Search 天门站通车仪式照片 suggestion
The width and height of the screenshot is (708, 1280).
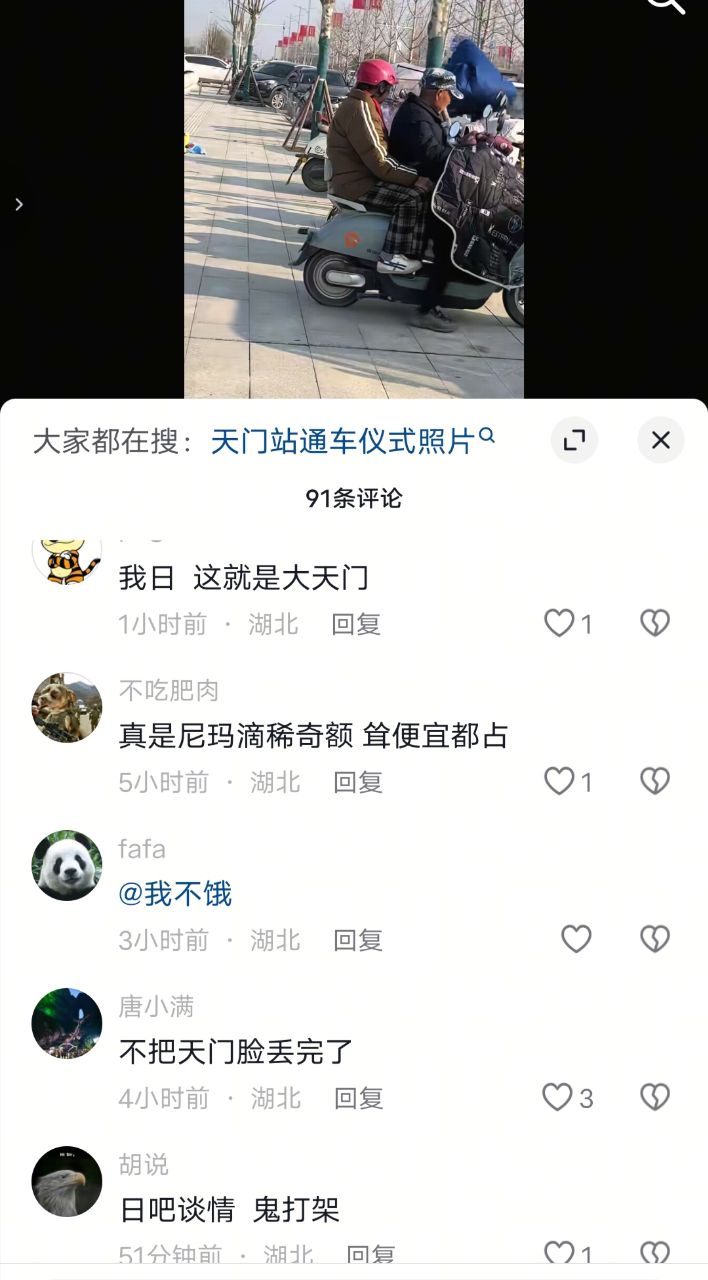click(x=352, y=441)
